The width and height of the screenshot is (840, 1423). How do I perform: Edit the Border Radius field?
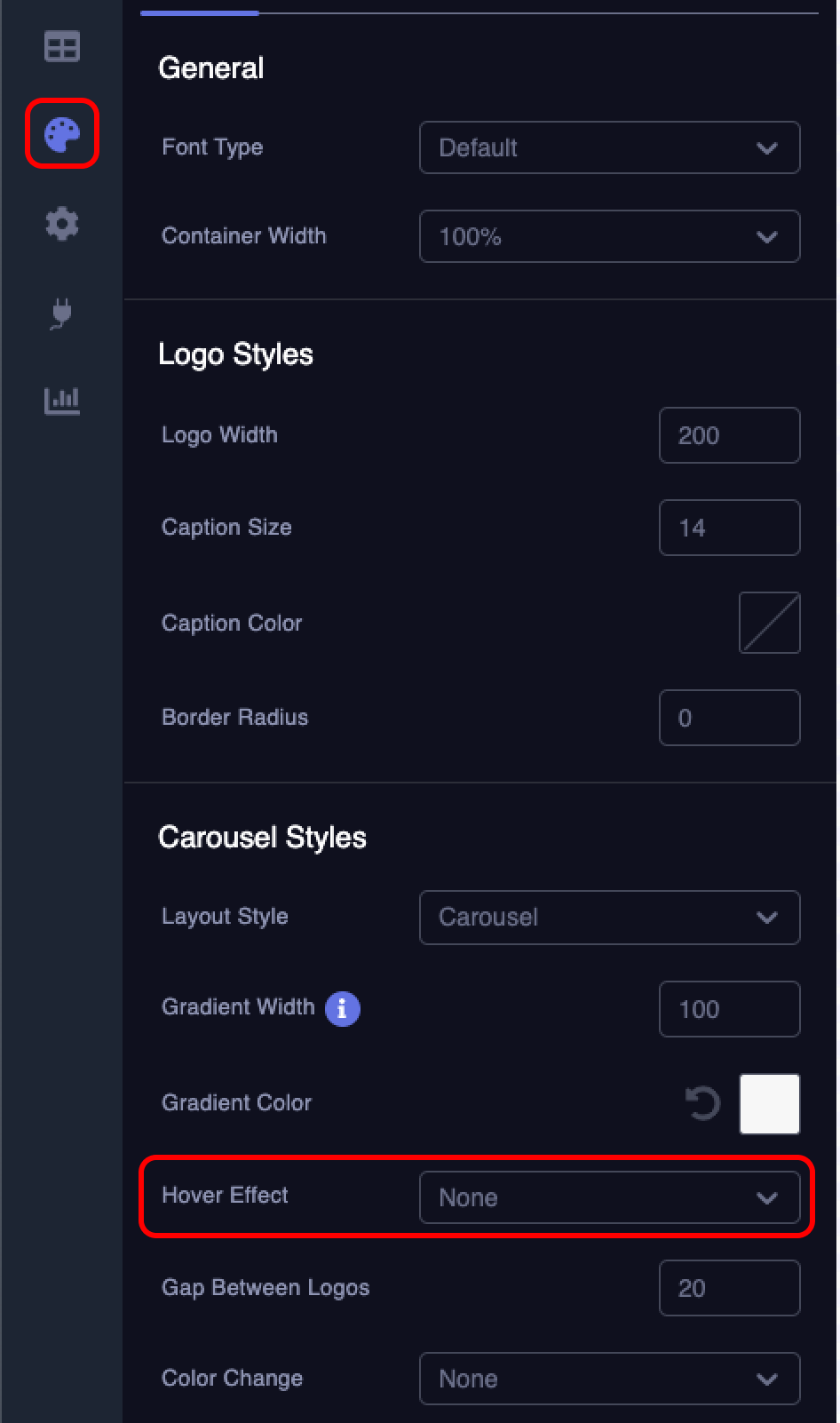729,718
